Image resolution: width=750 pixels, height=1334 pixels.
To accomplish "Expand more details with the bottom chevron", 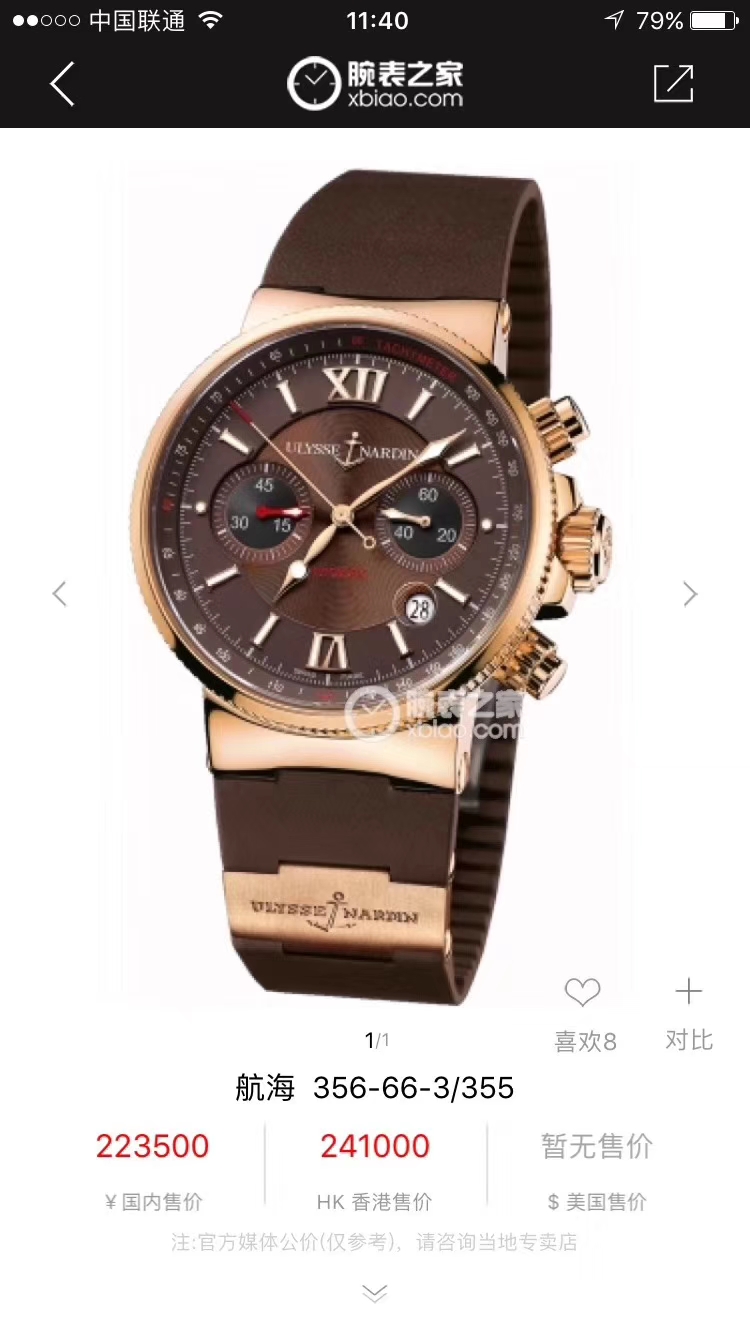I will [374, 1294].
